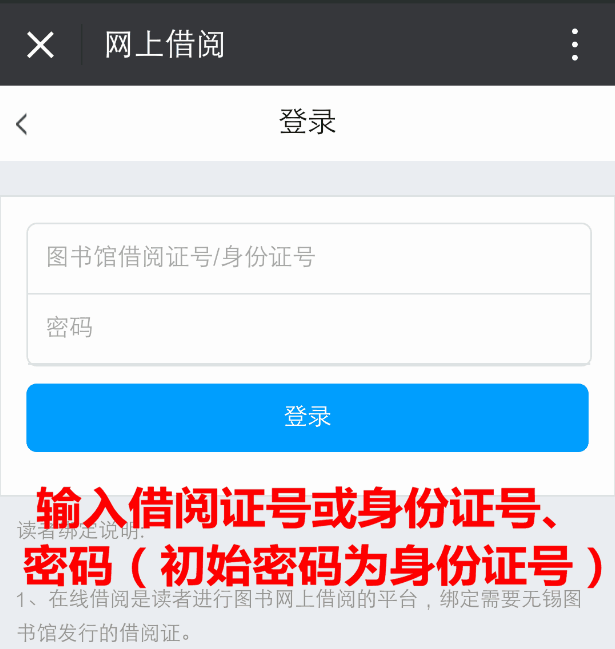The width and height of the screenshot is (615, 649).
Task: Tap the blue 登录 button
Action: [x=307, y=417]
